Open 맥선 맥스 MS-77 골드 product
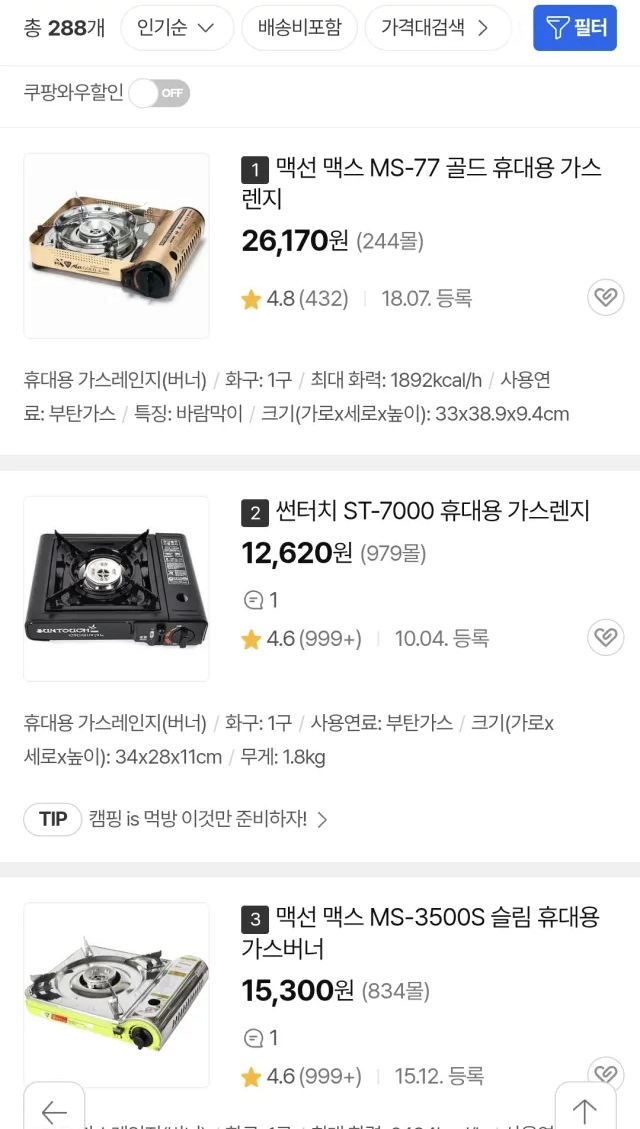640x1129 pixels. [x=421, y=182]
